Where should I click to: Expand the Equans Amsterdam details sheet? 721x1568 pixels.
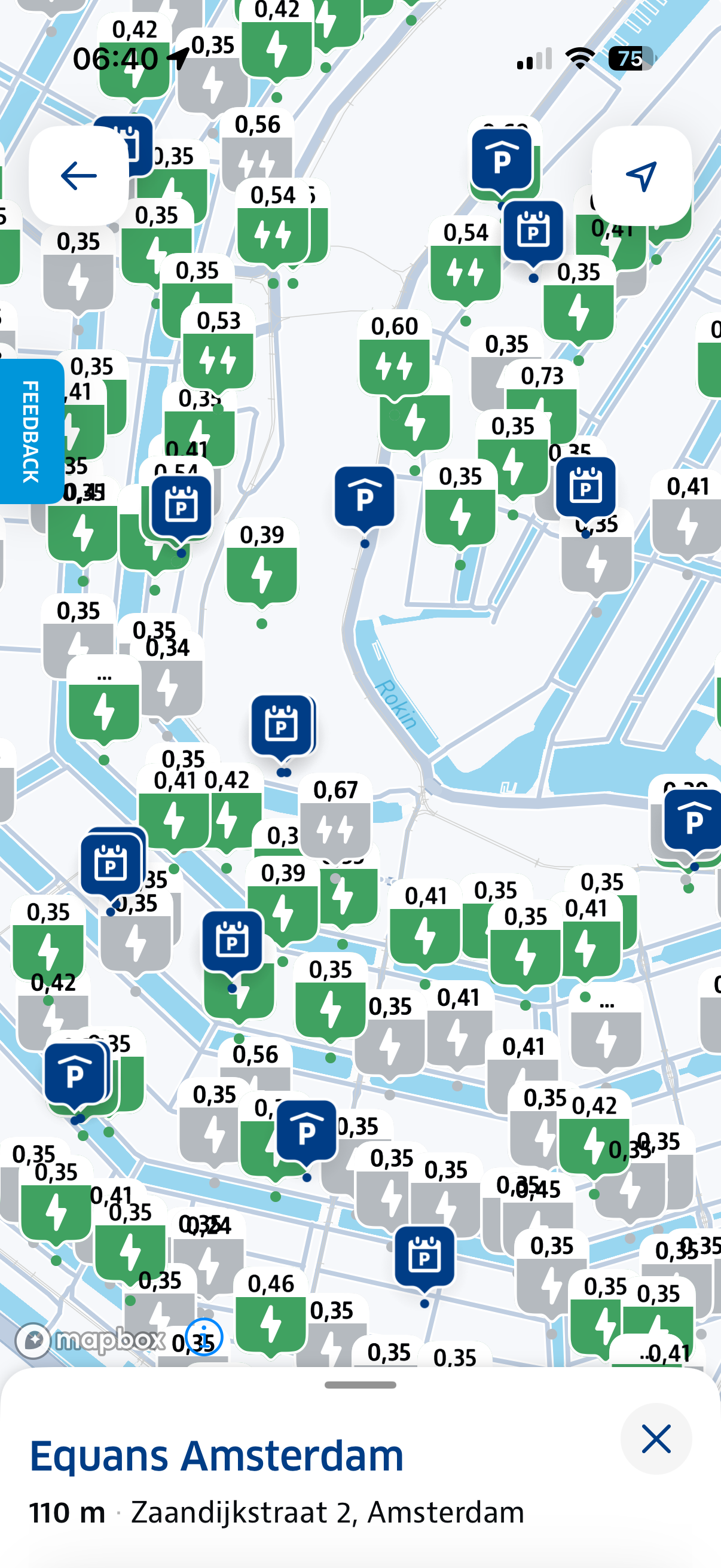tap(360, 1386)
